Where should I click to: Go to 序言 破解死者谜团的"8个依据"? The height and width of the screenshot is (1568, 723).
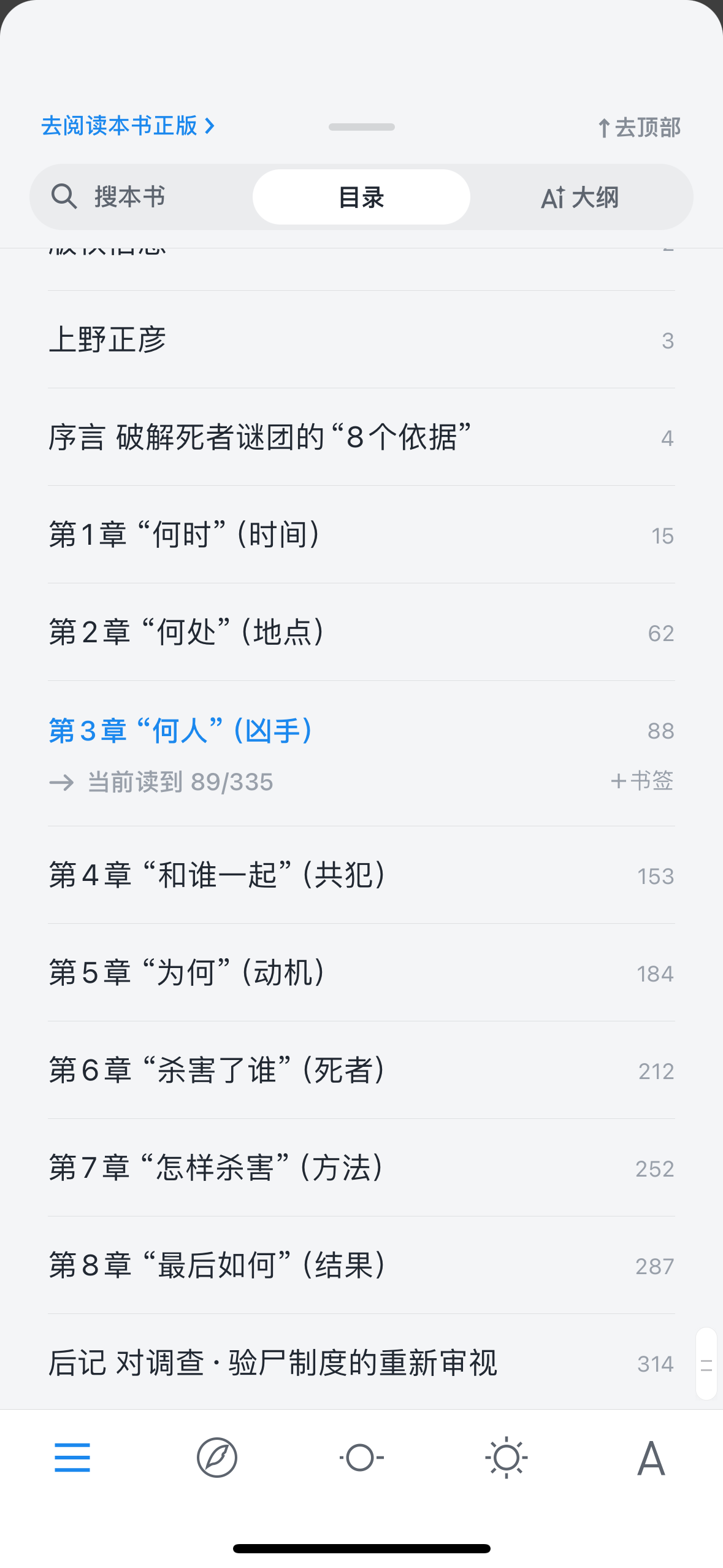pyautogui.click(x=361, y=437)
